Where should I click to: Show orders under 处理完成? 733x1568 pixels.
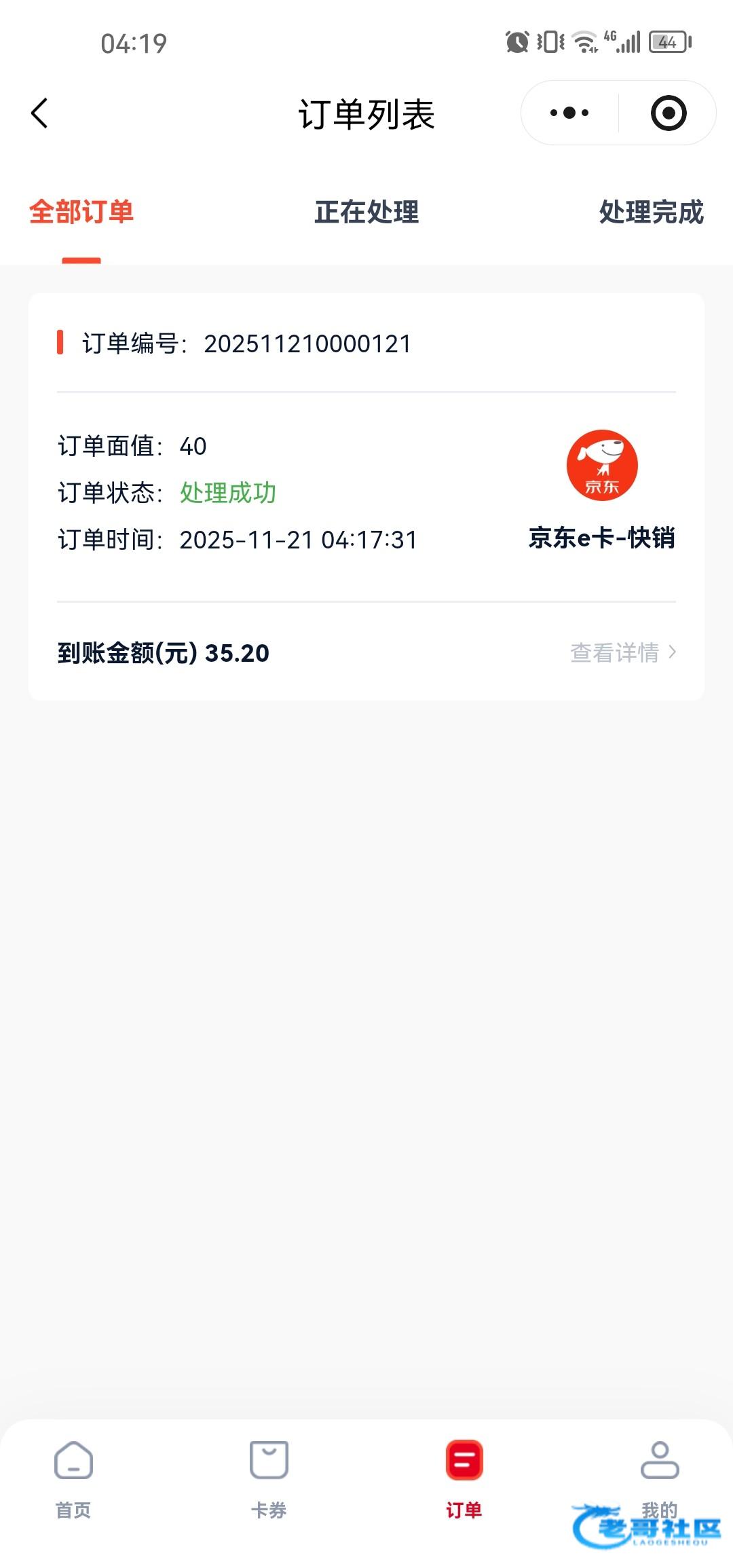[651, 212]
